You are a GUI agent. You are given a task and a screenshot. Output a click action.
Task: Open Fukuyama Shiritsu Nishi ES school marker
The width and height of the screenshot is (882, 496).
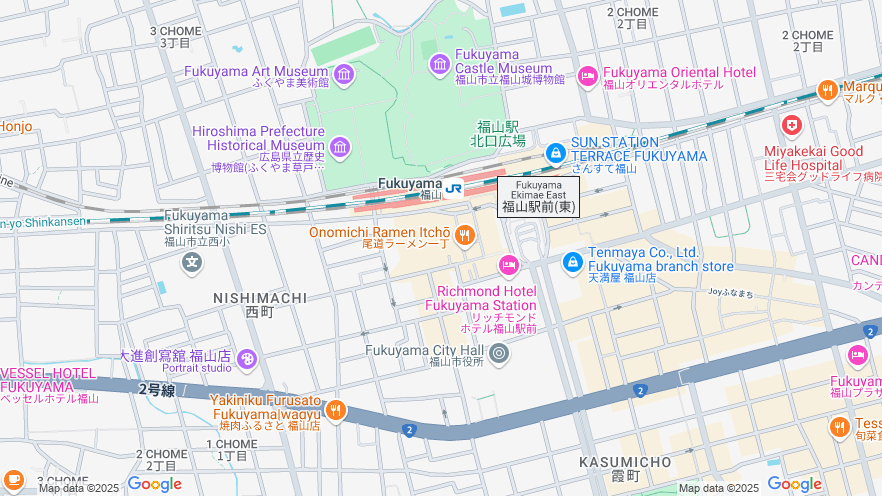click(x=192, y=263)
